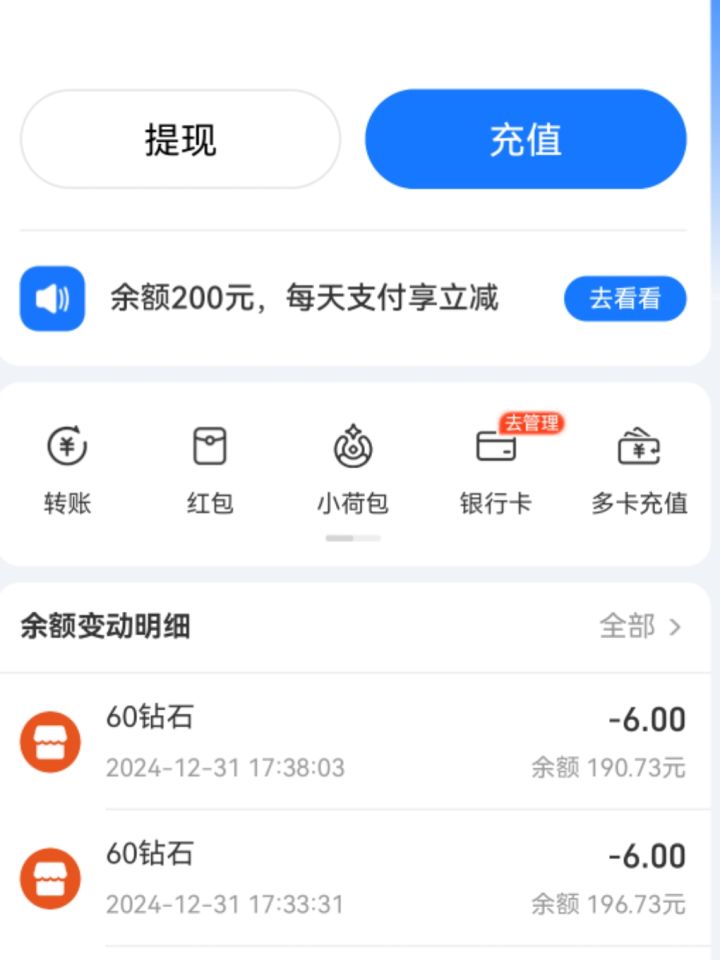View 全部 balance change details

[640, 627]
